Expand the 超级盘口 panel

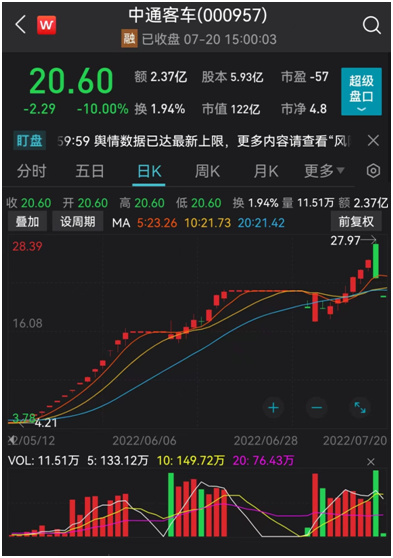pos(361,91)
